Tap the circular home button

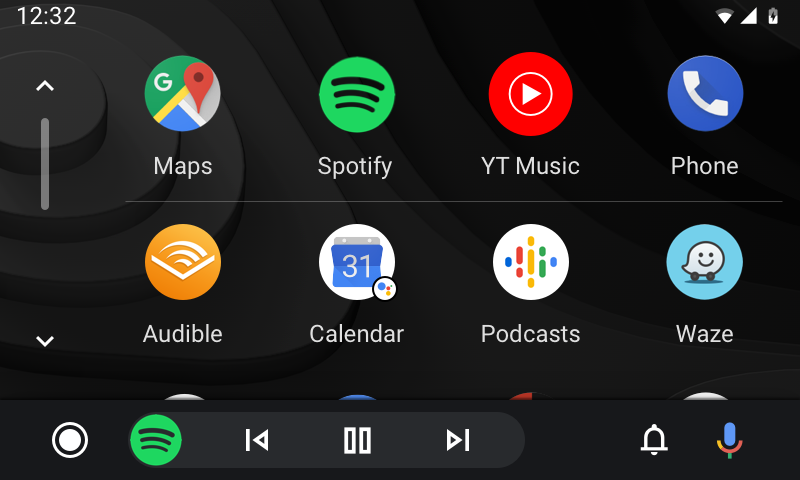70,440
